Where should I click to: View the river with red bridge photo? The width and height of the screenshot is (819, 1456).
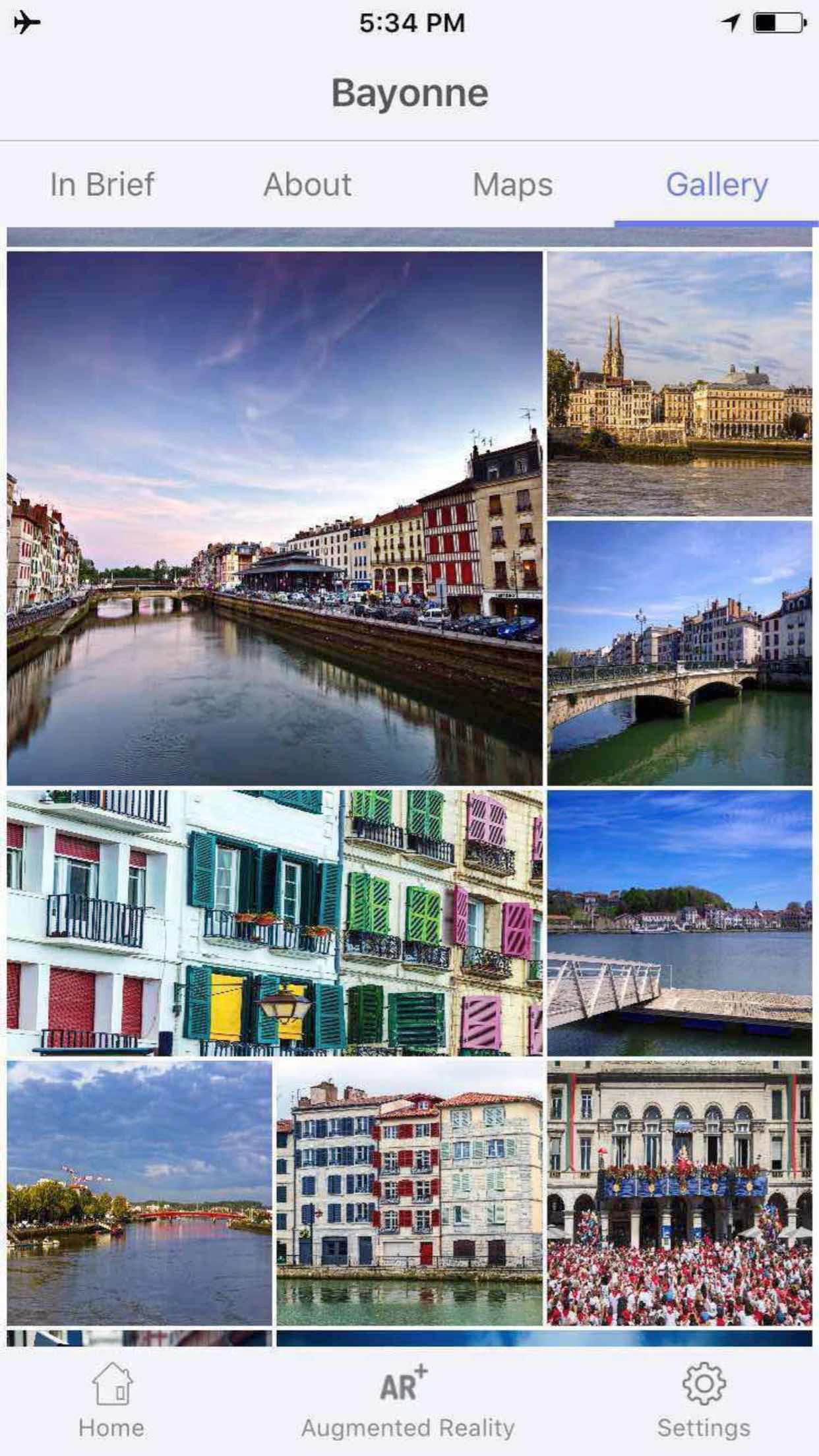pos(139,1193)
